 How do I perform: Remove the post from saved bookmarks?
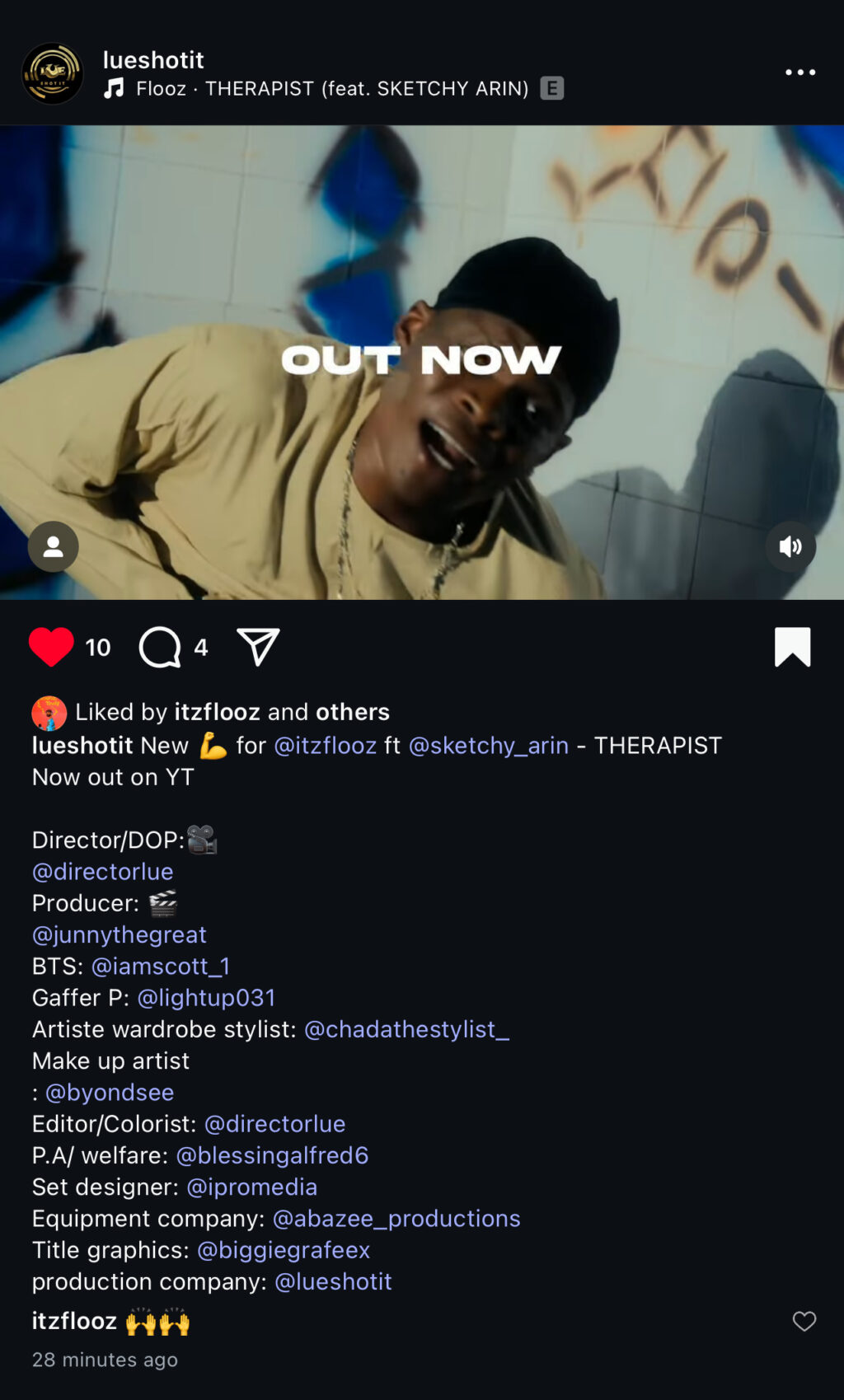[x=792, y=647]
